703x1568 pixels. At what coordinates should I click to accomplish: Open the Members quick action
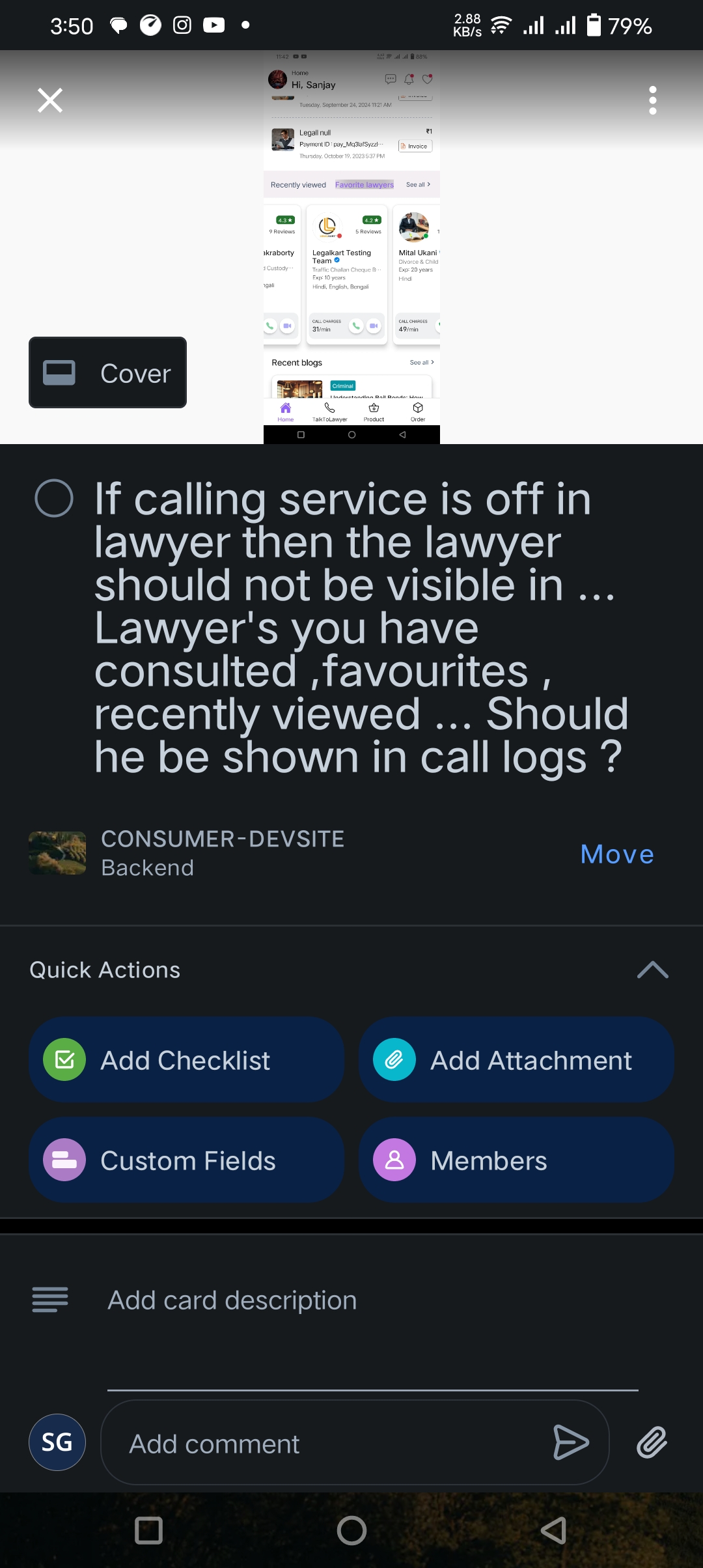(516, 1160)
